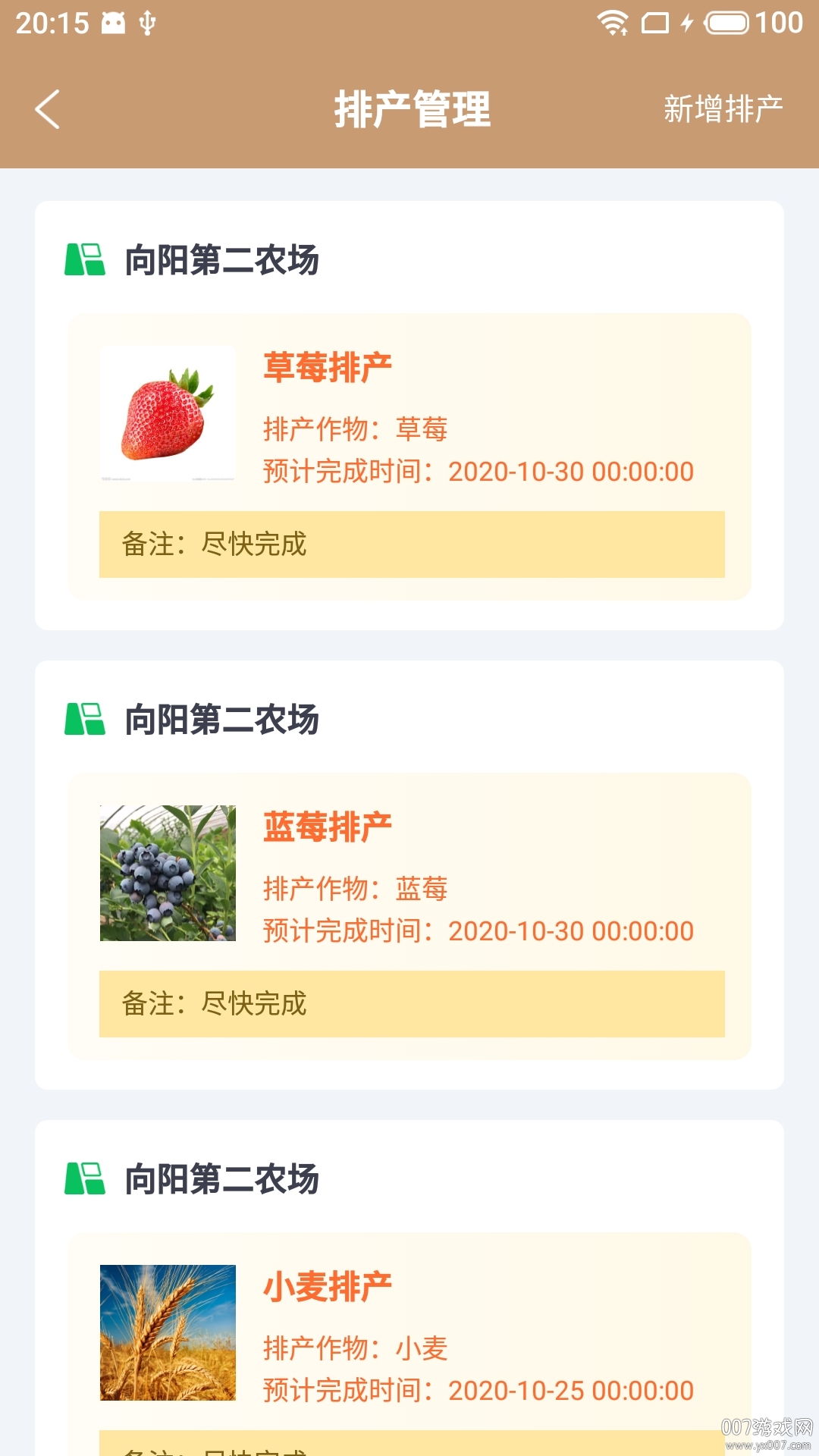Viewport: 819px width, 1456px height.
Task: Tap the 排产管理 page title
Action: click(414, 108)
